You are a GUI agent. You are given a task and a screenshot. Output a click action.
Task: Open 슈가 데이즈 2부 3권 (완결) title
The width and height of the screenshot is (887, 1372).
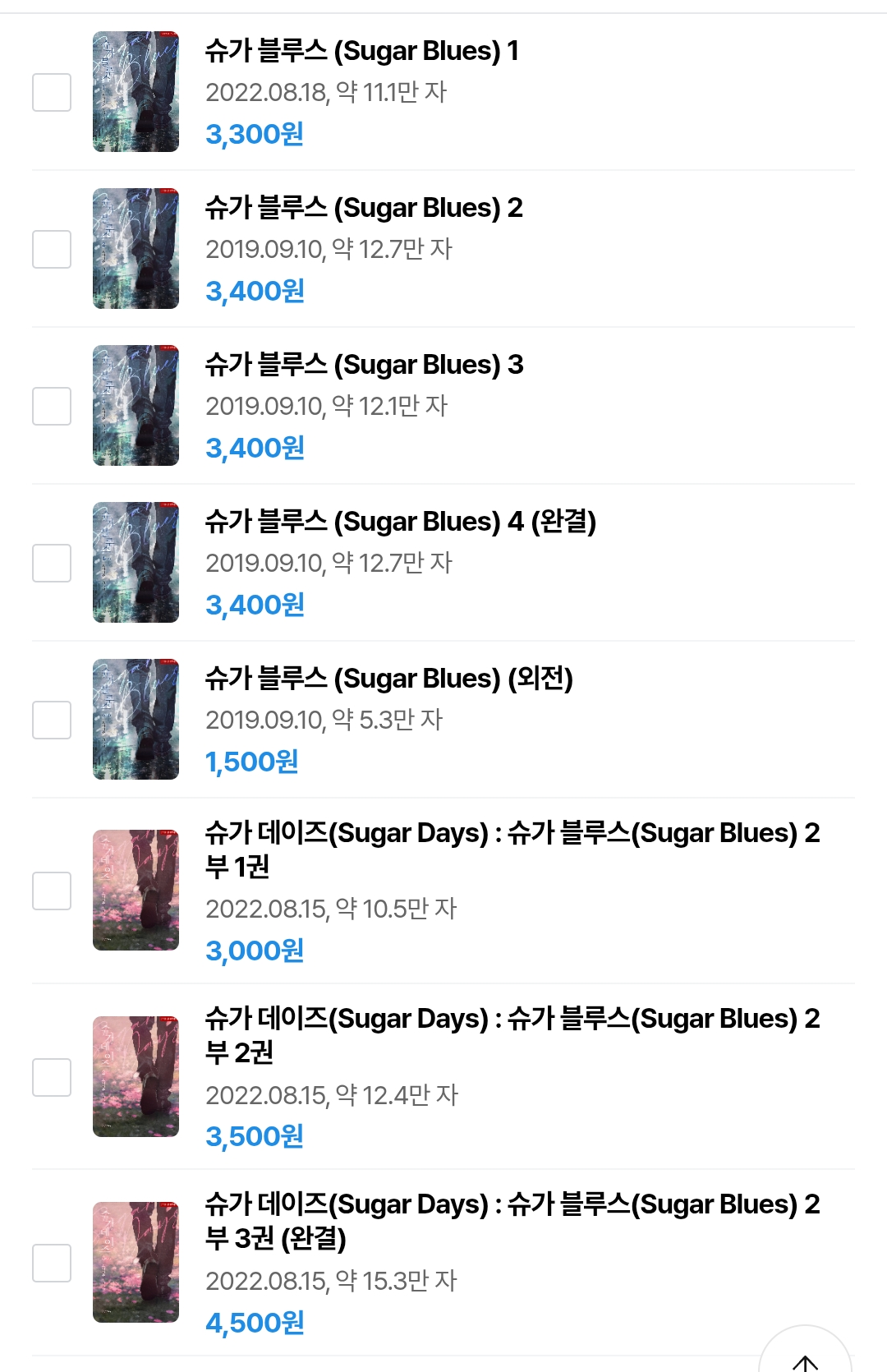pos(512,1221)
